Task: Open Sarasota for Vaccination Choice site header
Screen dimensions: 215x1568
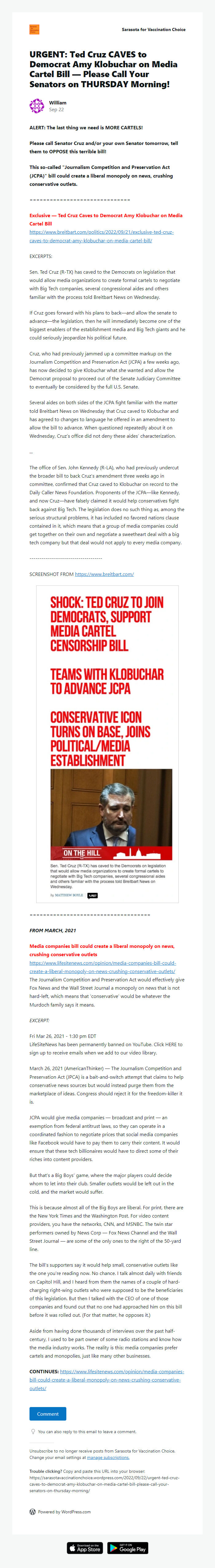Action: (x=154, y=29)
